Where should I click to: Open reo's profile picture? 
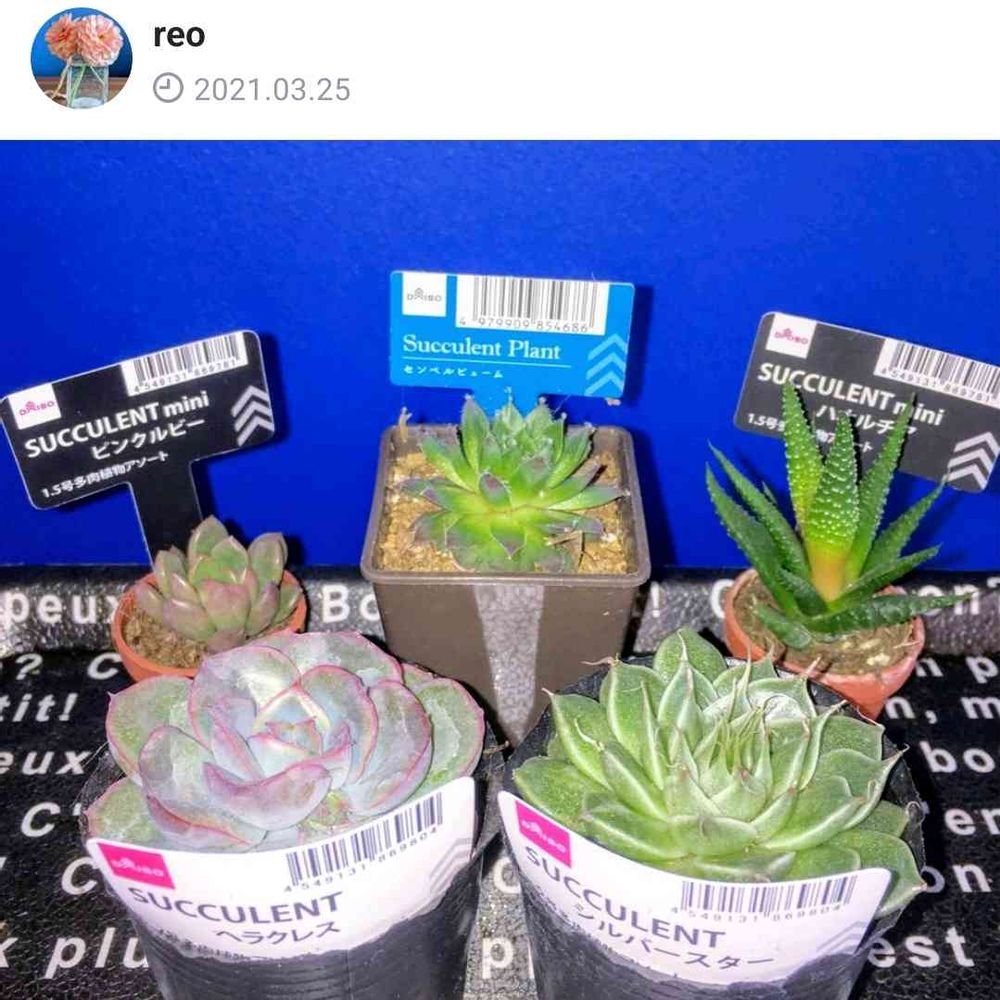coord(82,58)
